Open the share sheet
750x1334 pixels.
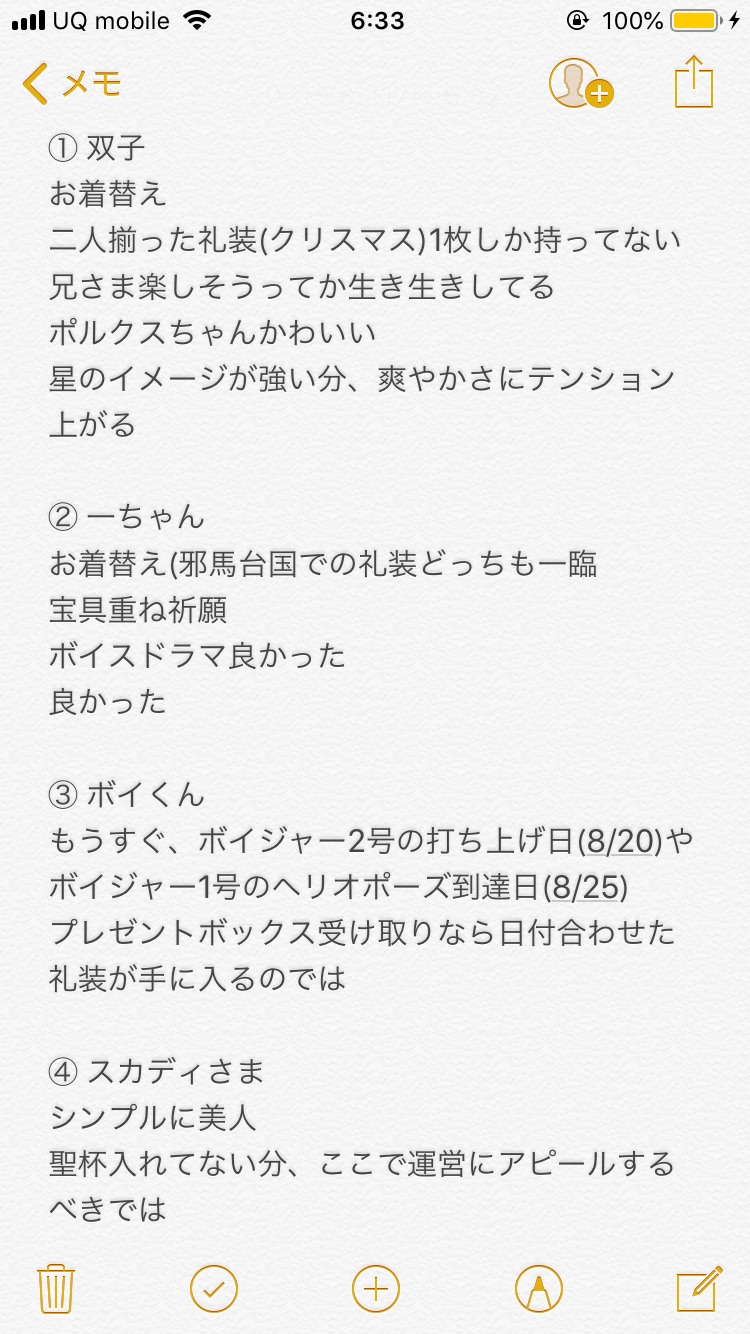tap(694, 82)
